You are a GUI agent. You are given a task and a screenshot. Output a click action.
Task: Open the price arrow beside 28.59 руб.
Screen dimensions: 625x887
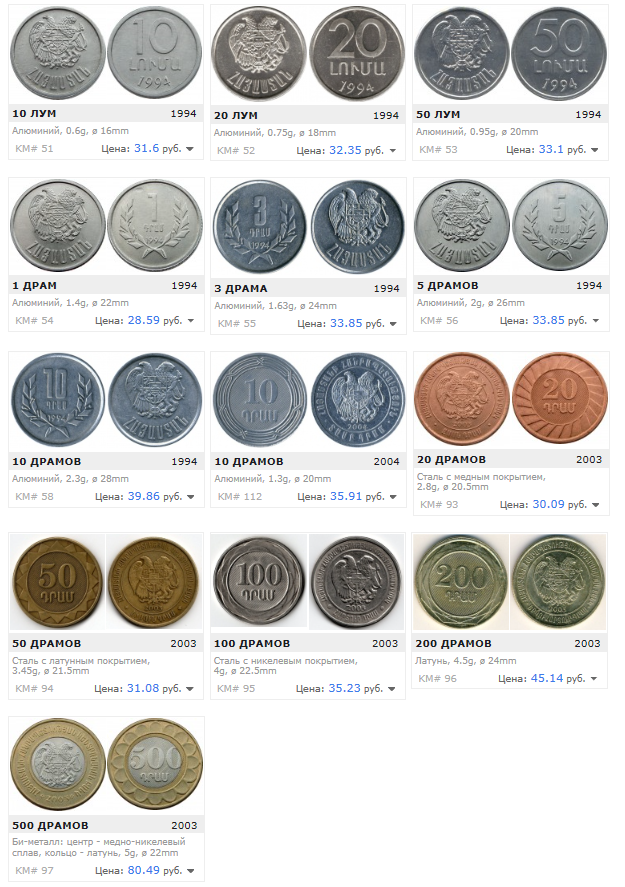(x=190, y=323)
